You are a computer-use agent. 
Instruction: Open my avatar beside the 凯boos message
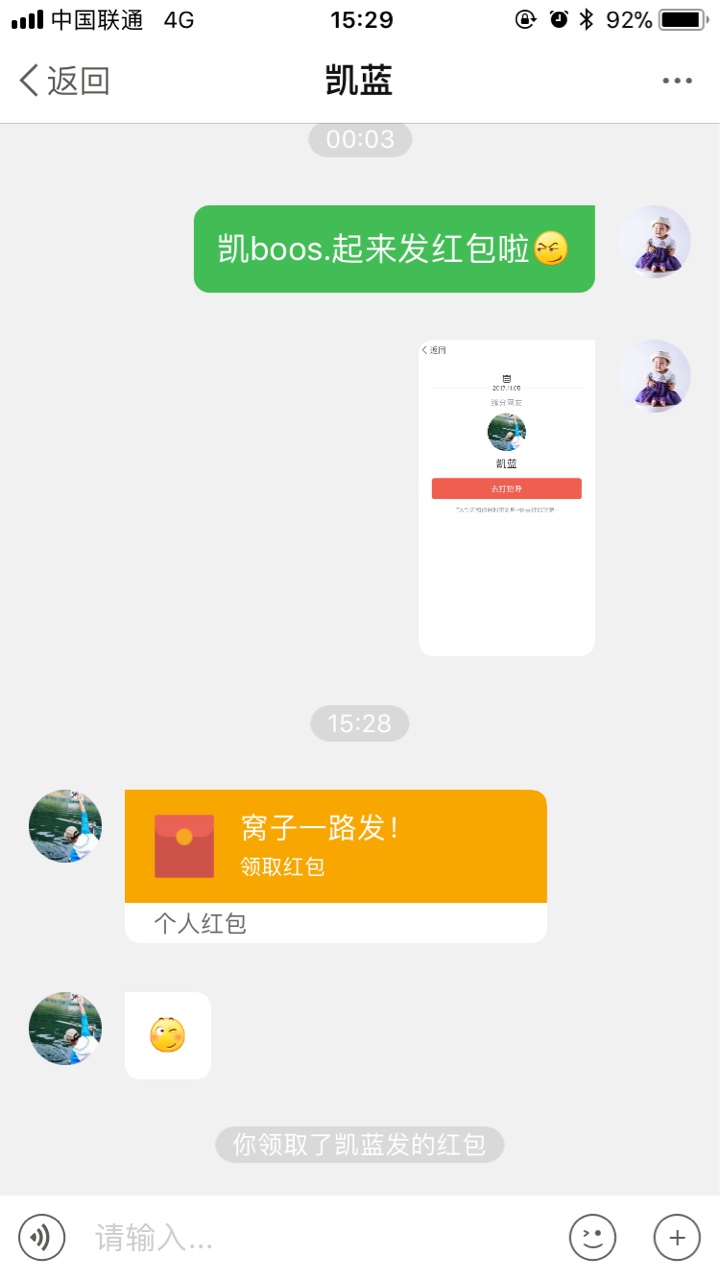tap(654, 242)
